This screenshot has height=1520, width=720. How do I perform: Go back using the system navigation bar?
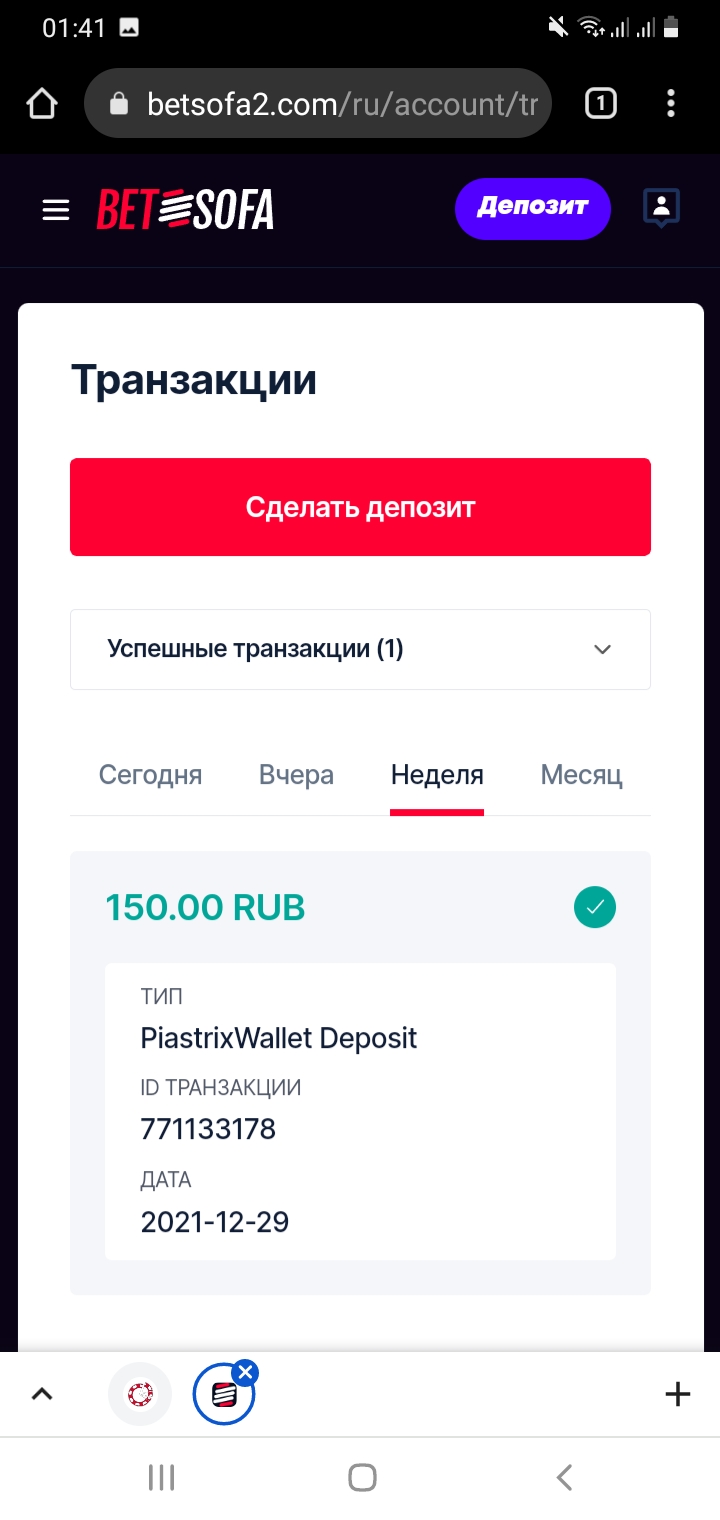[x=564, y=1477]
